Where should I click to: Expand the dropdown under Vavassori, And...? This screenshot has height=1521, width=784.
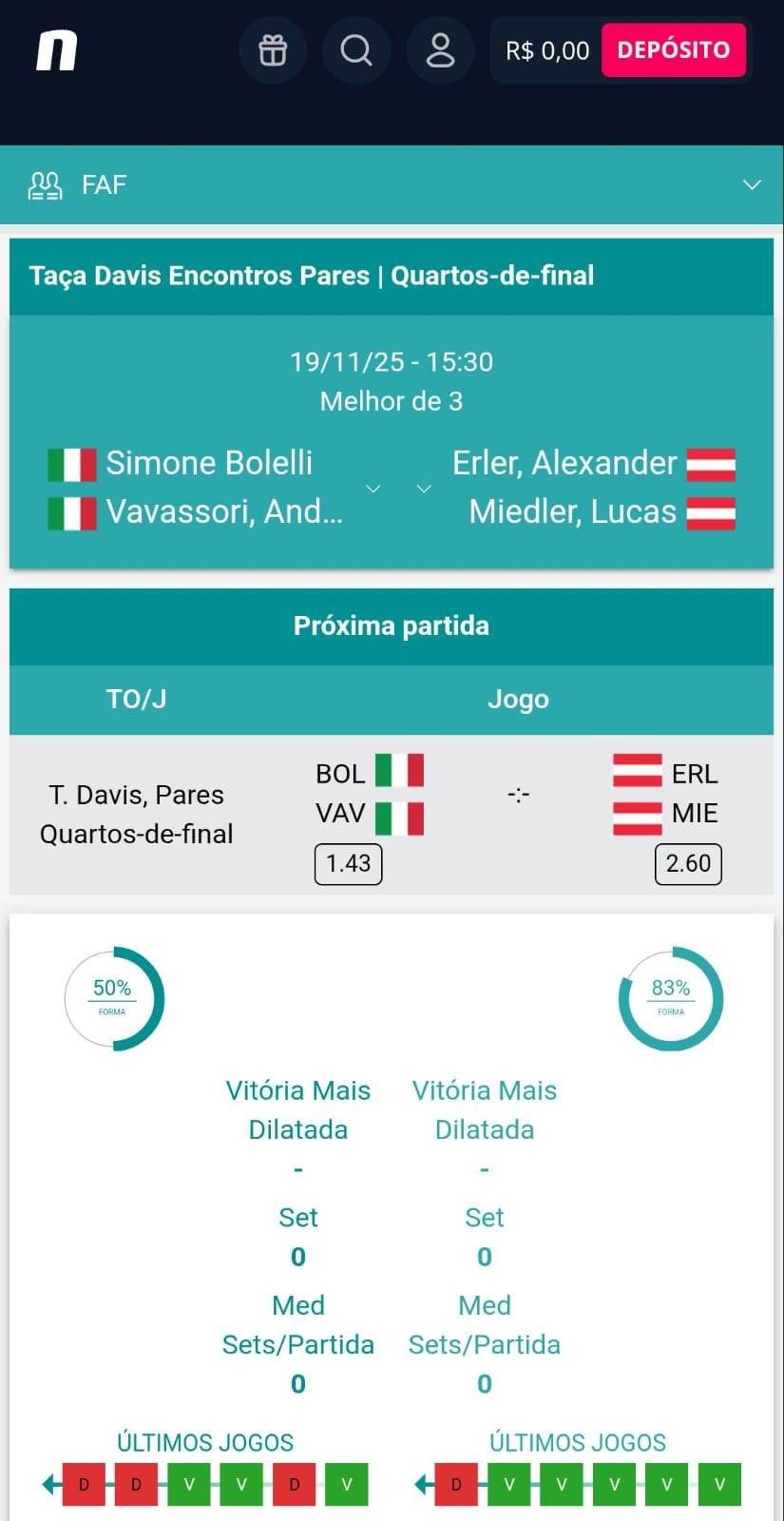tap(373, 489)
